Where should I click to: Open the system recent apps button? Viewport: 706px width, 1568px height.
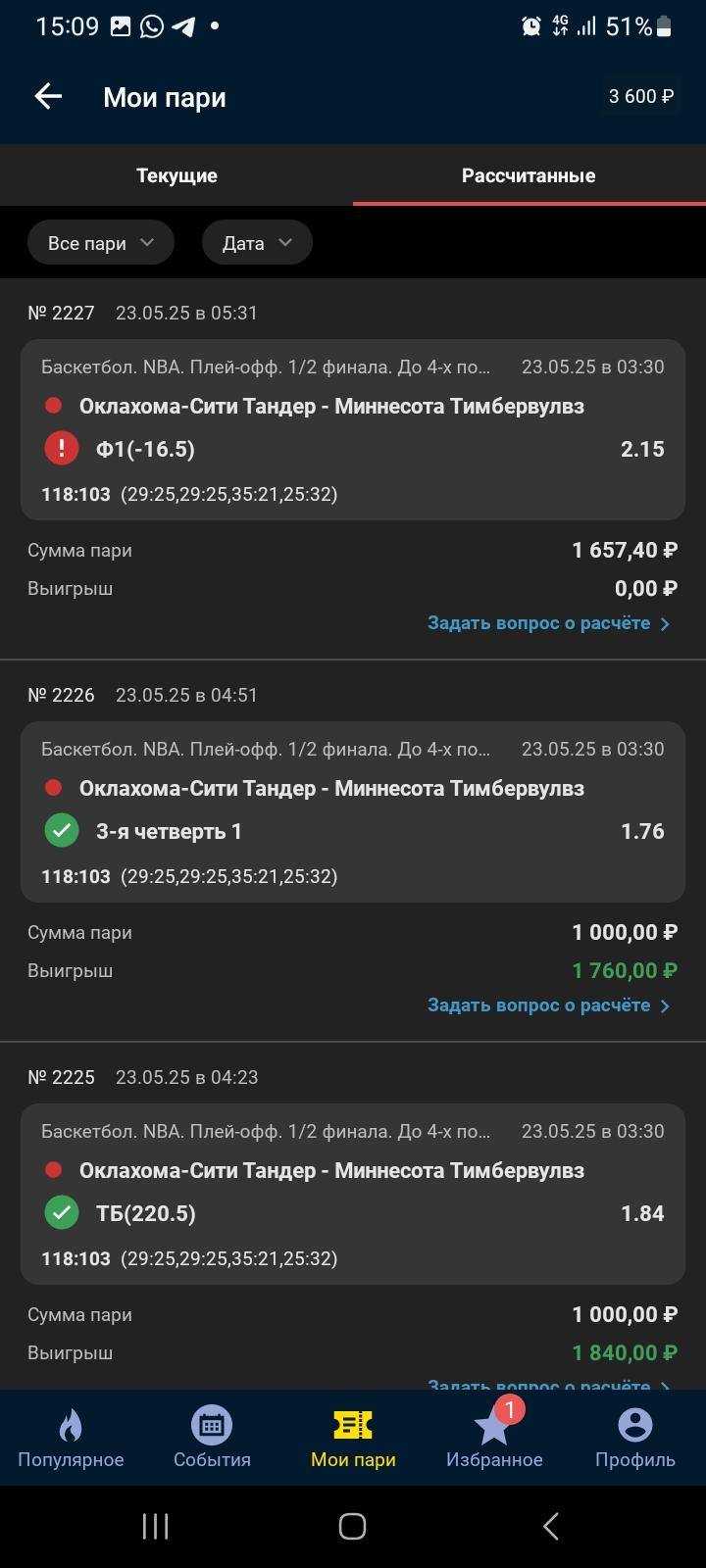point(155,1526)
